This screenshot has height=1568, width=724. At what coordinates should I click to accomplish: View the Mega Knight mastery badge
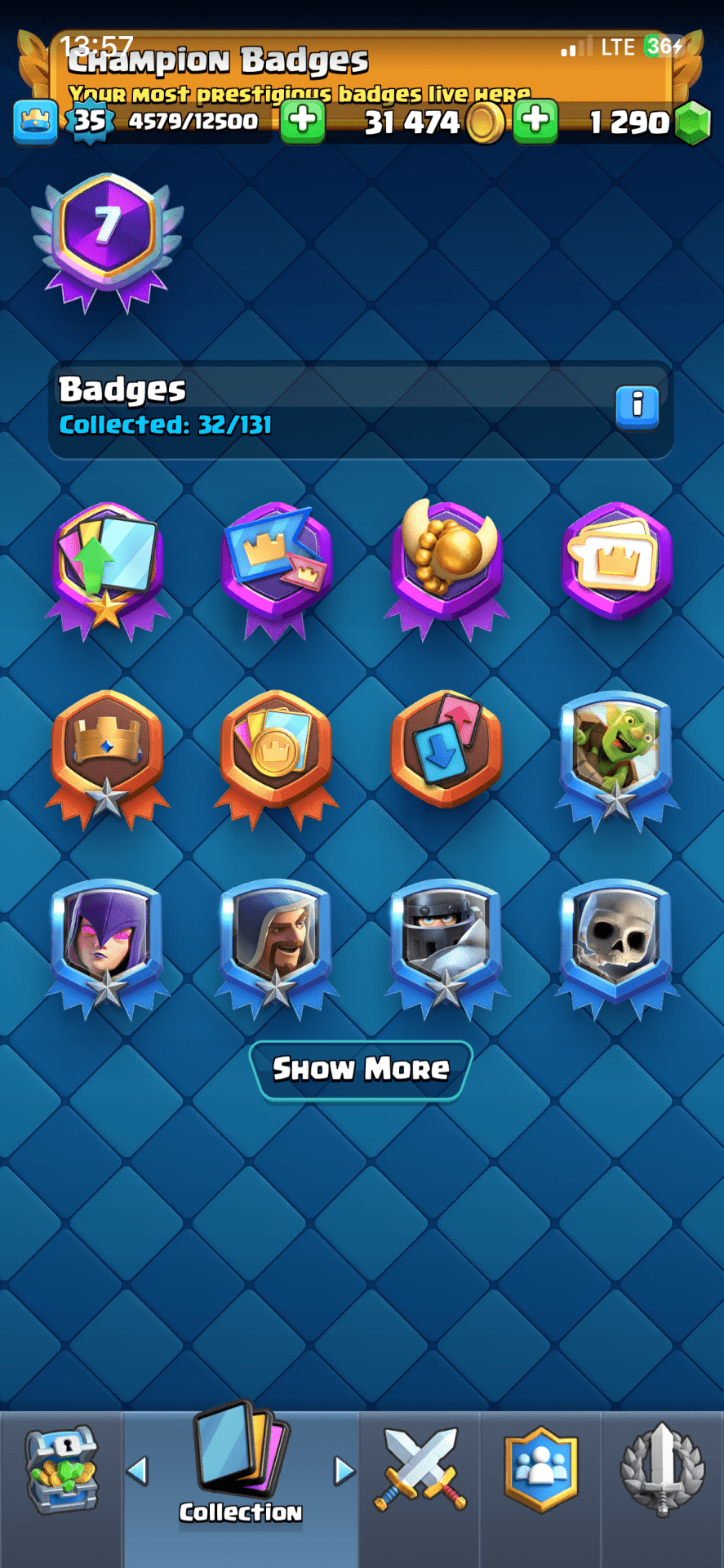click(x=446, y=943)
